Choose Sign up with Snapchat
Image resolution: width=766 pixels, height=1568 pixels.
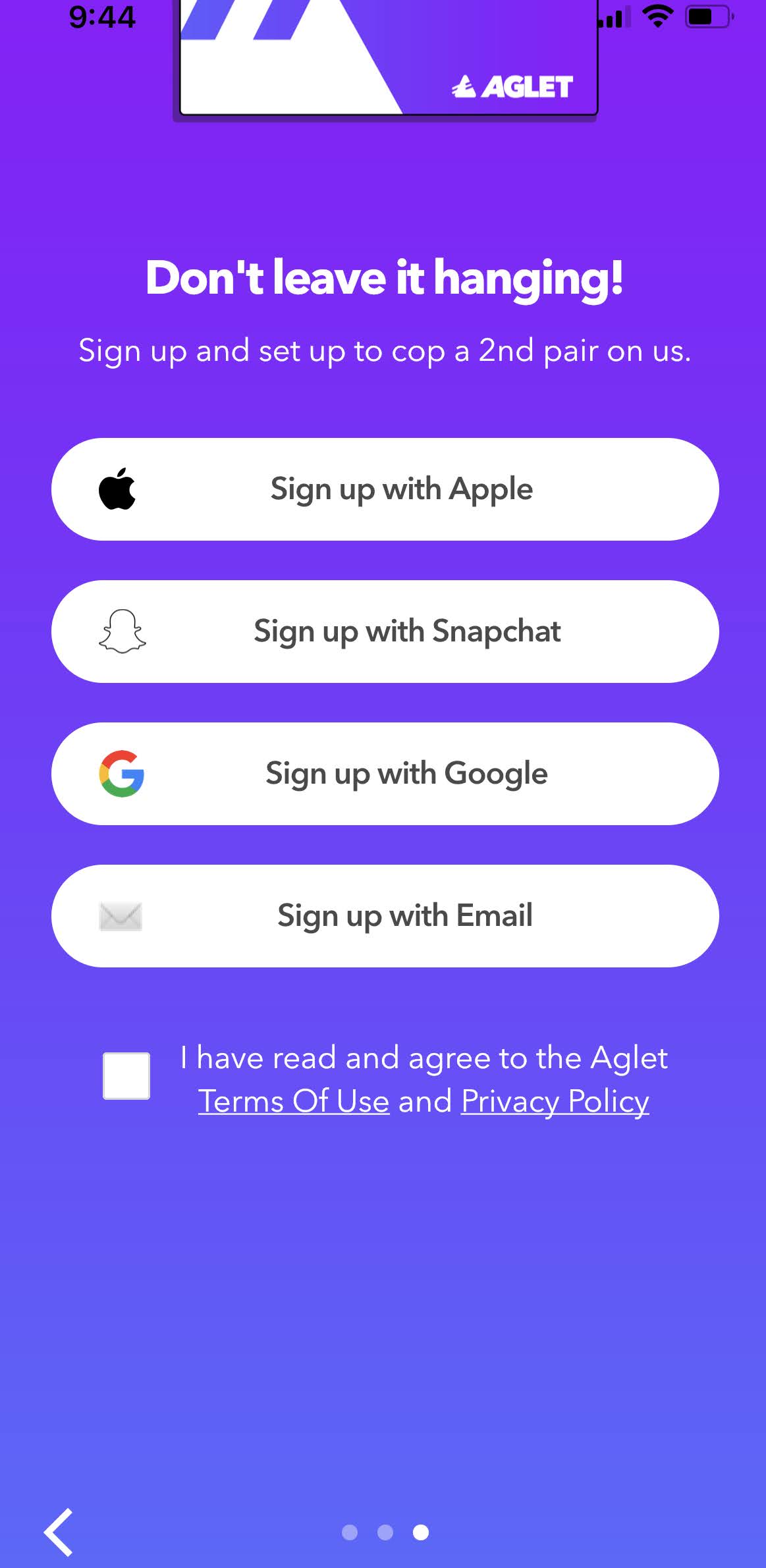pos(385,632)
